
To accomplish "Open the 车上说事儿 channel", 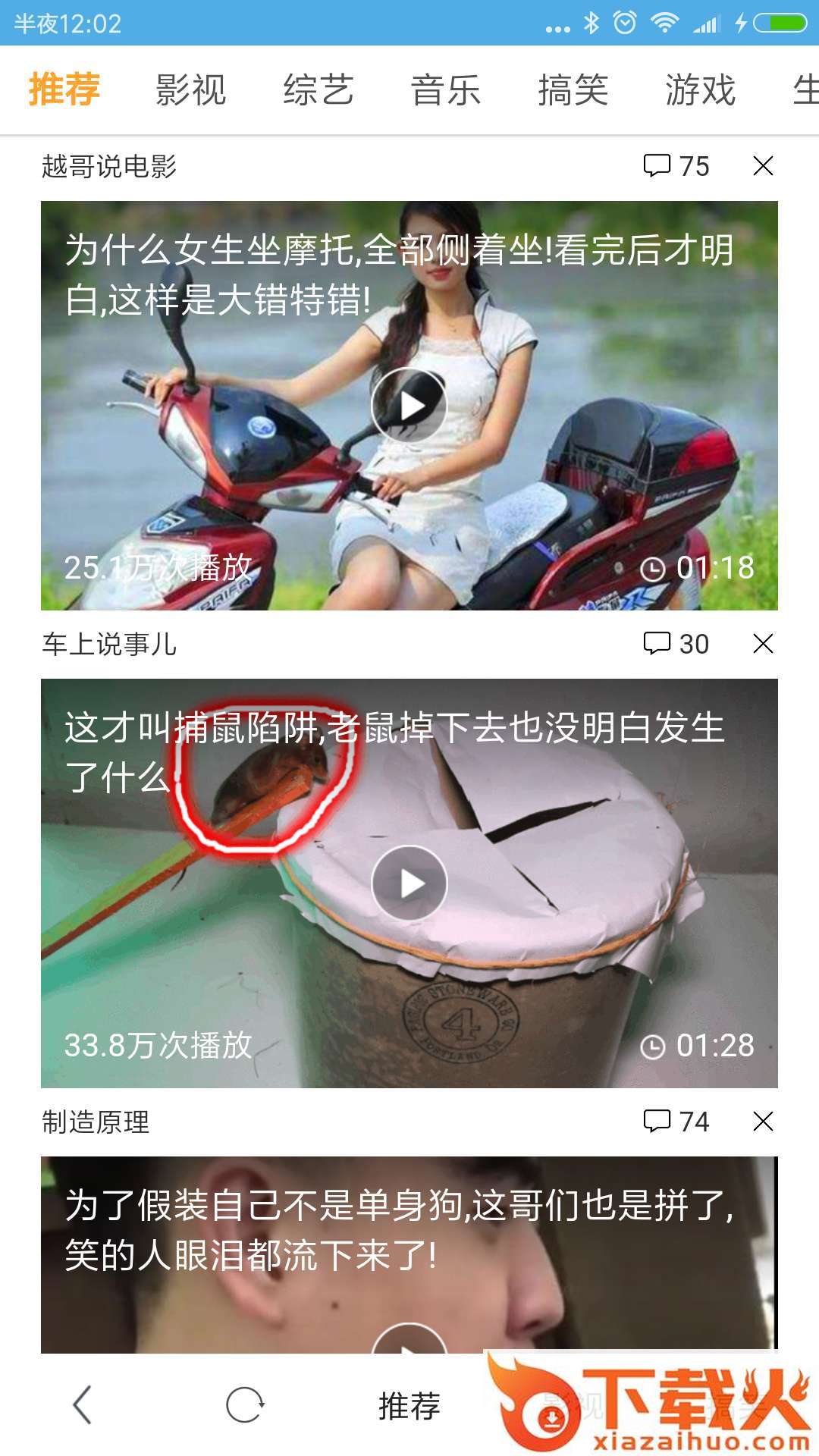I will [109, 644].
